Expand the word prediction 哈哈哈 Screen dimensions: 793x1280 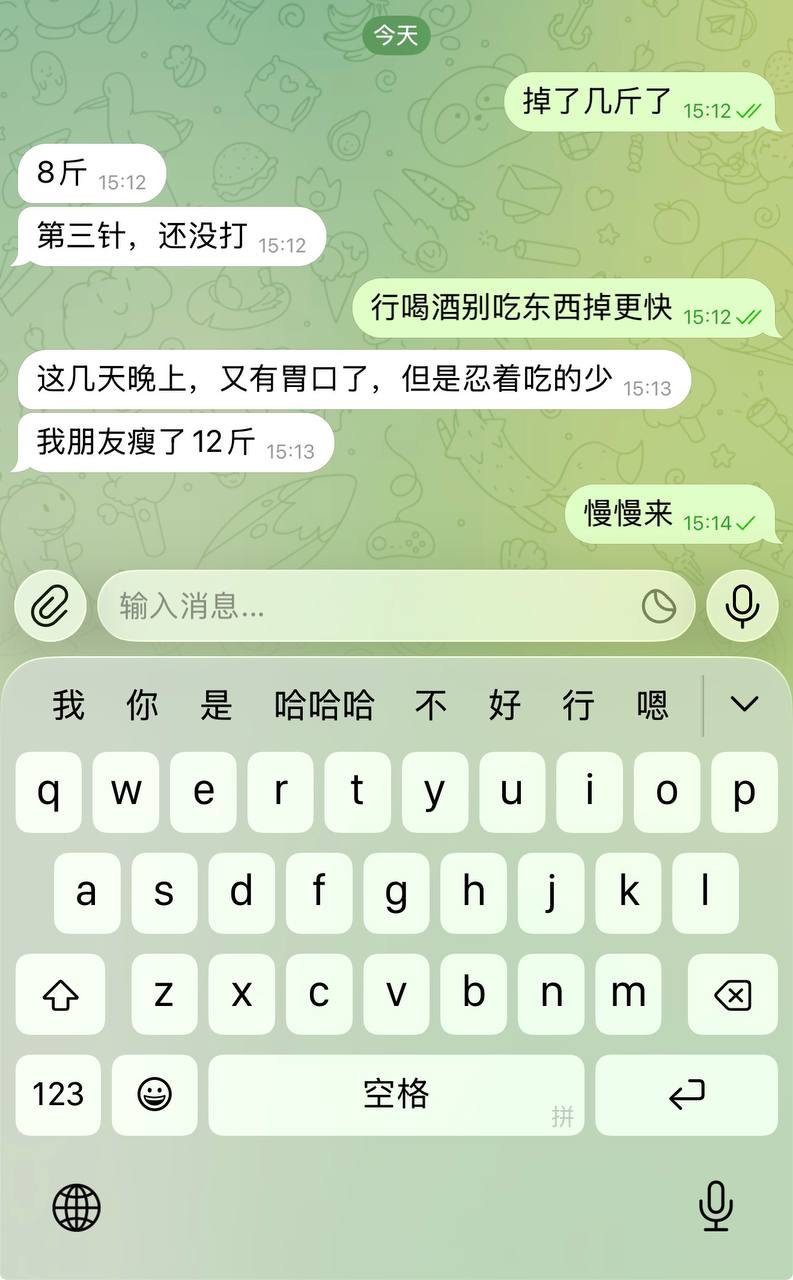325,705
